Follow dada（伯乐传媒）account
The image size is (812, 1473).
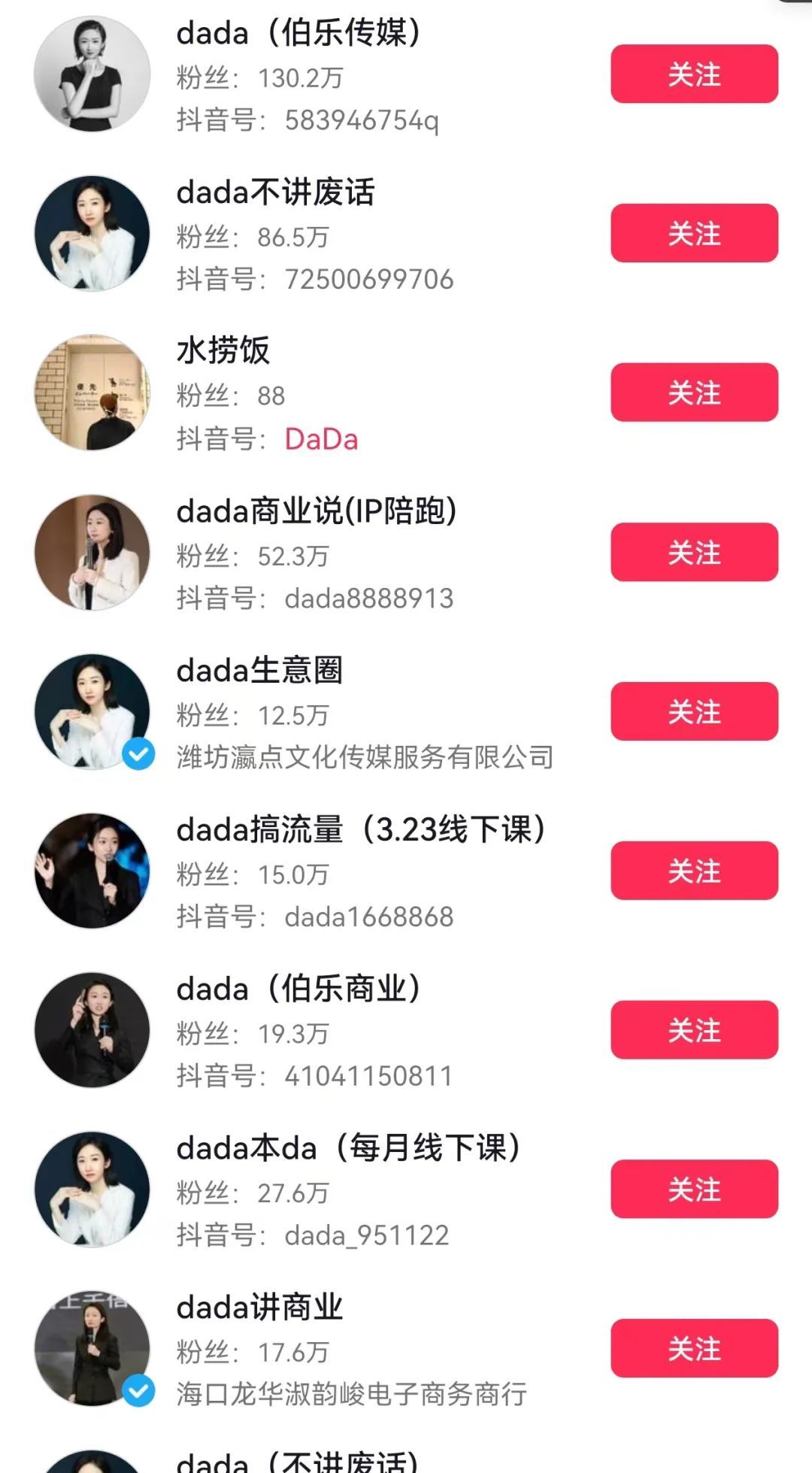(694, 74)
